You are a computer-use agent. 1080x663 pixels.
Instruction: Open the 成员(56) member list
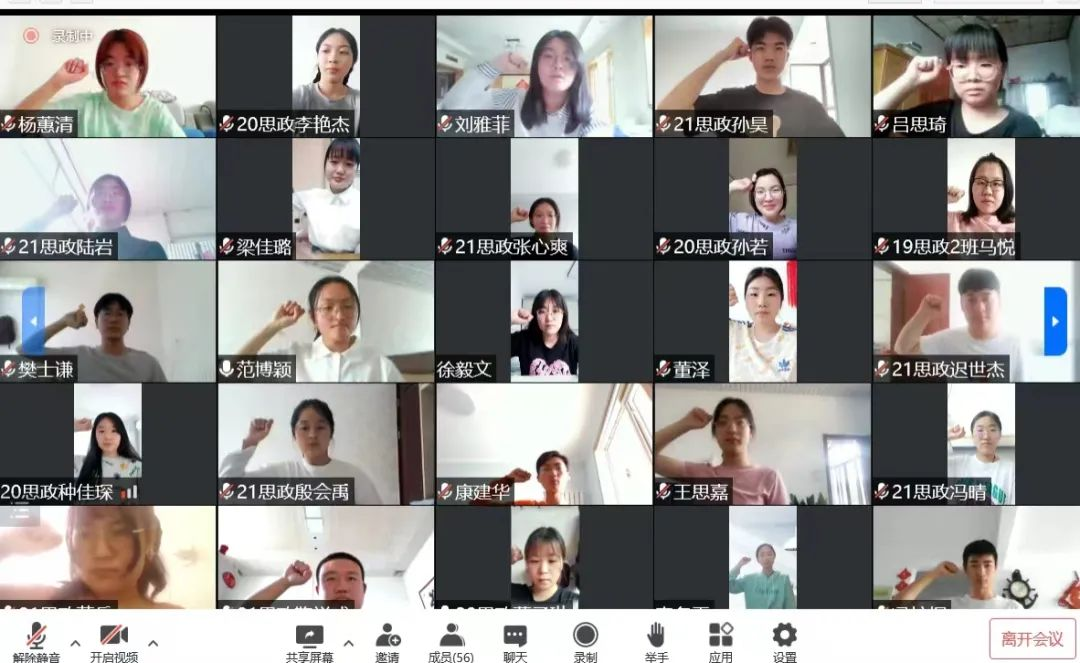(x=451, y=640)
